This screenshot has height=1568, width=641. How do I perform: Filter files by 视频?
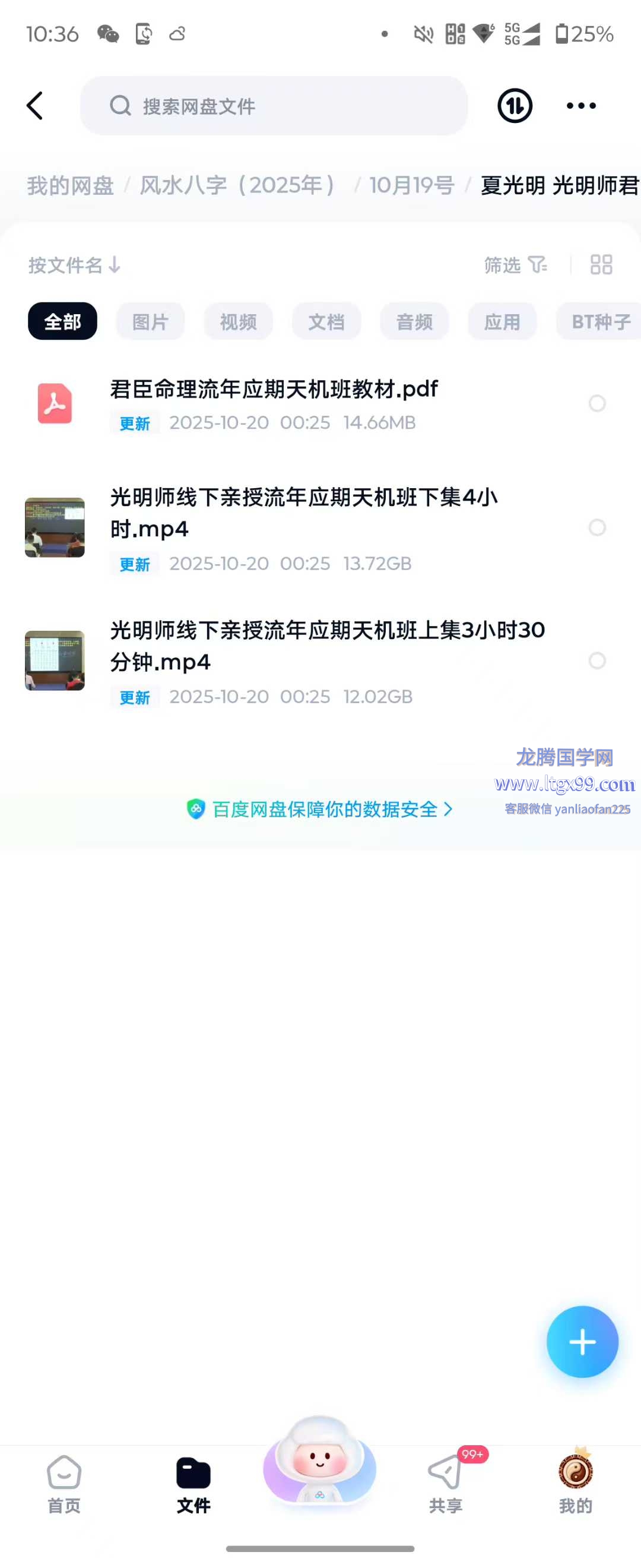click(238, 321)
